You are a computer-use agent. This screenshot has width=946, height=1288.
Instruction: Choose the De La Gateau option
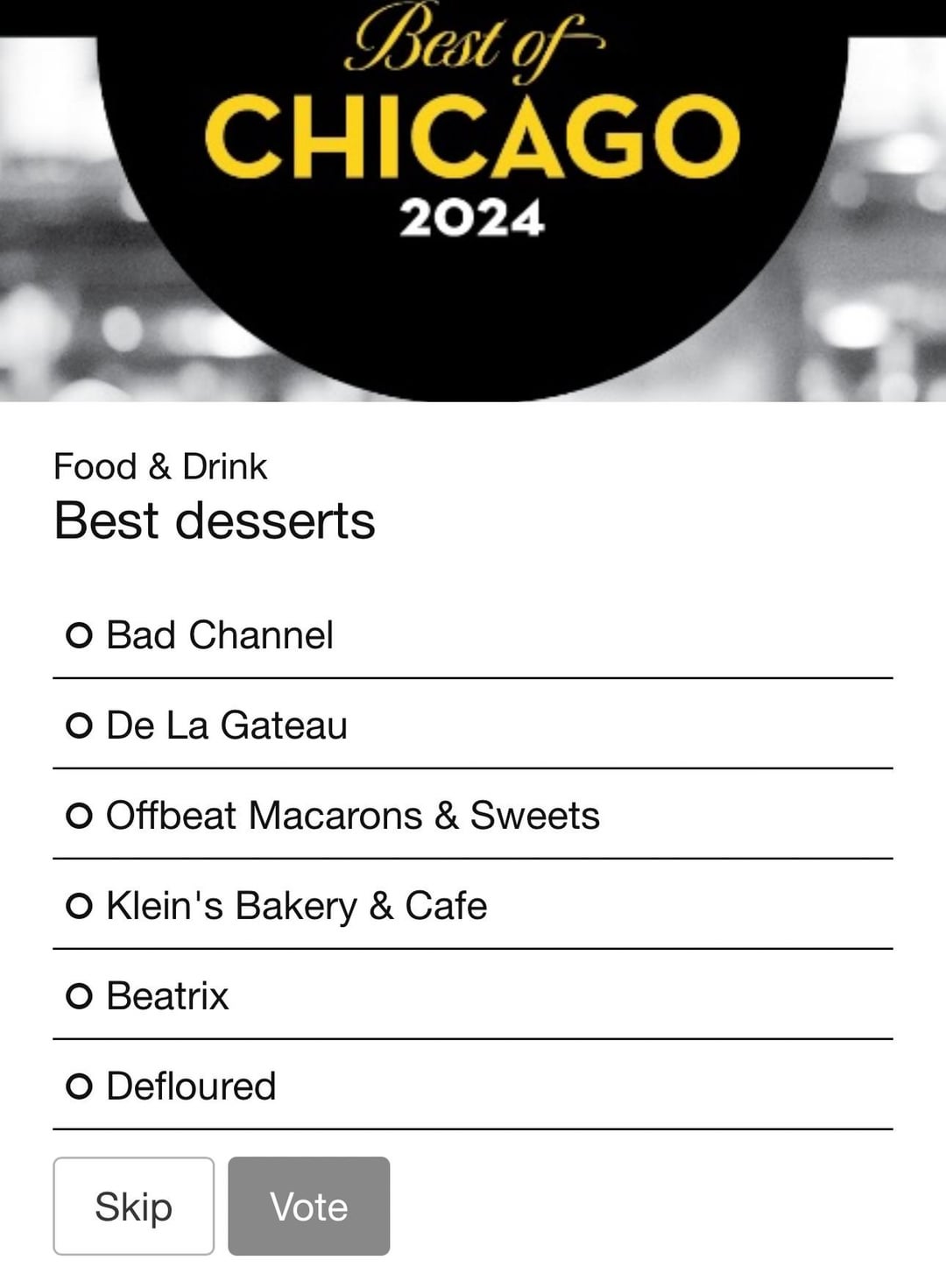(79, 725)
